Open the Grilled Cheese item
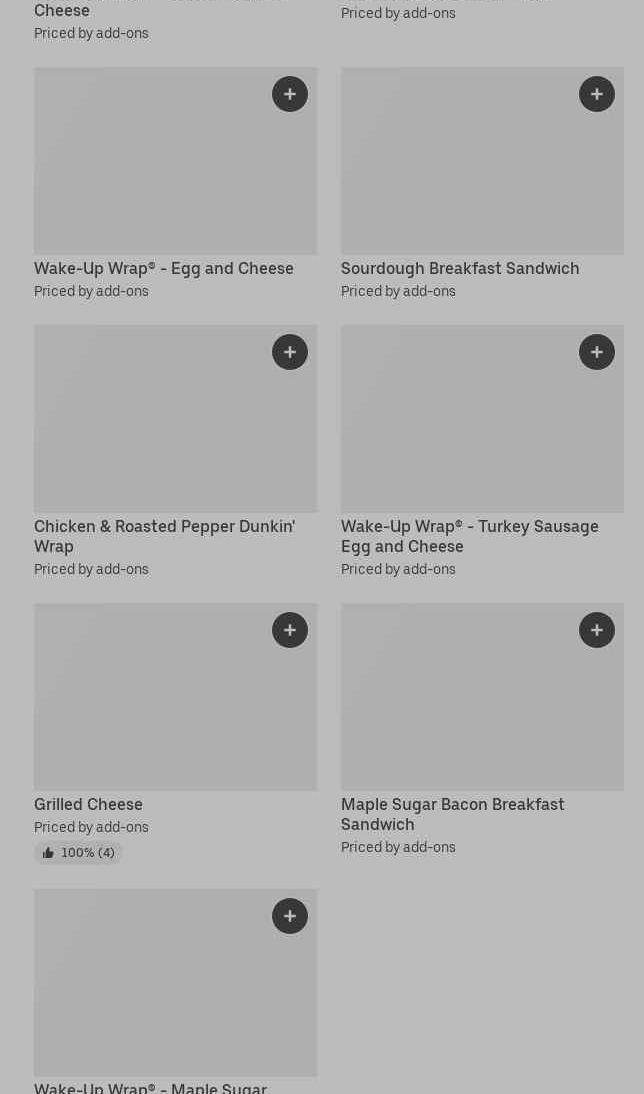Screen dimensions: 644x1094 (88, 804)
